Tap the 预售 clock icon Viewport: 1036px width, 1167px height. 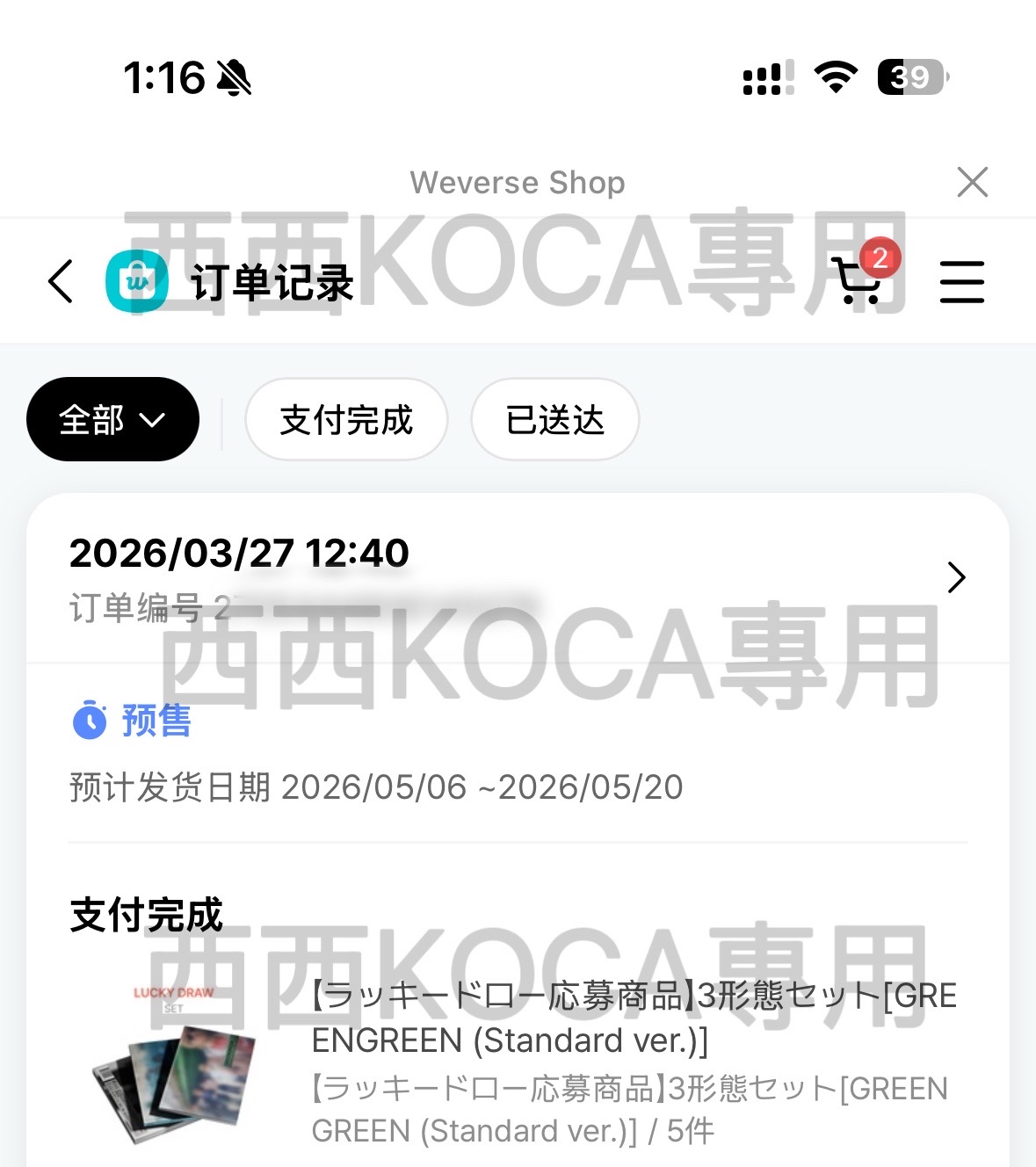pos(89,721)
